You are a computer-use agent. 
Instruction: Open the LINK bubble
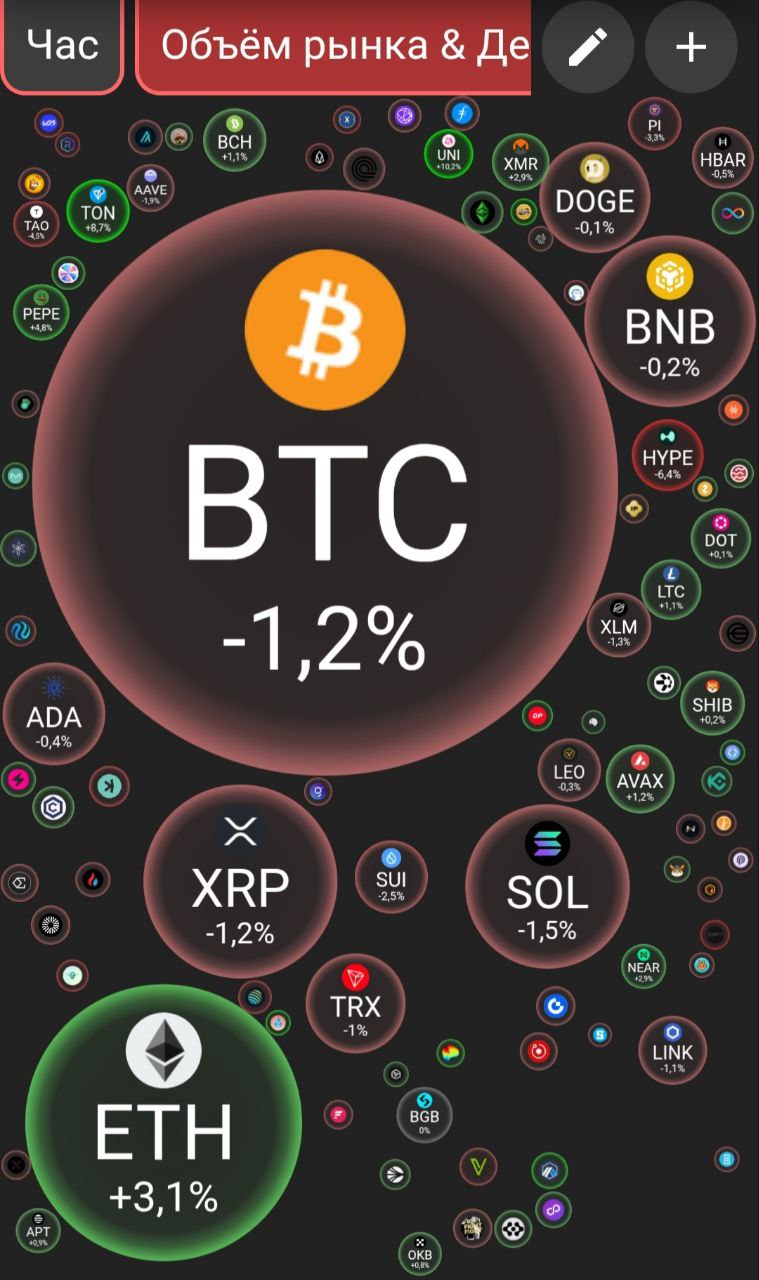pos(672,1049)
